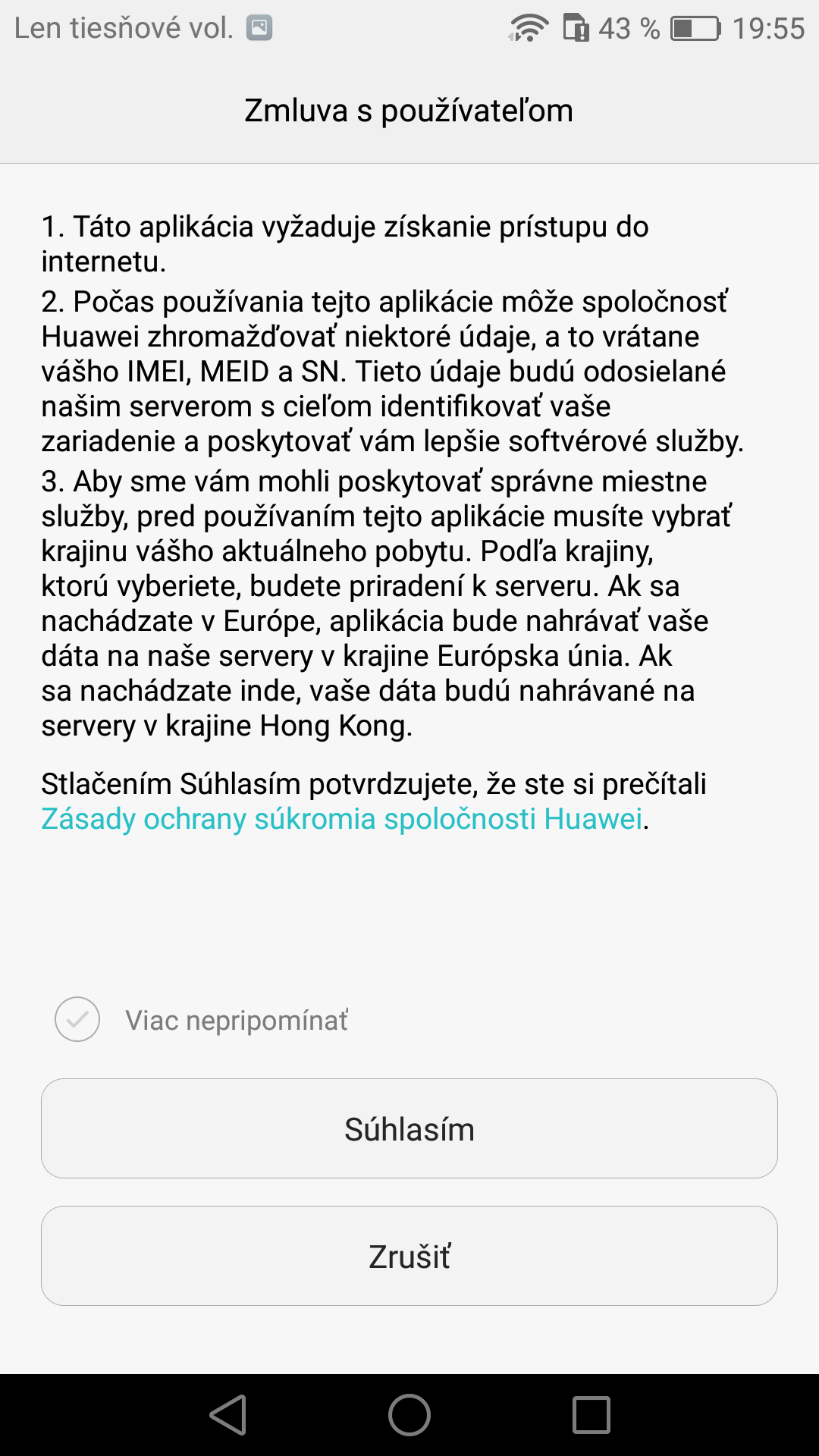Toggle the Viac nepripomínať checkbox
The height and width of the screenshot is (1456, 819).
pos(77,1019)
